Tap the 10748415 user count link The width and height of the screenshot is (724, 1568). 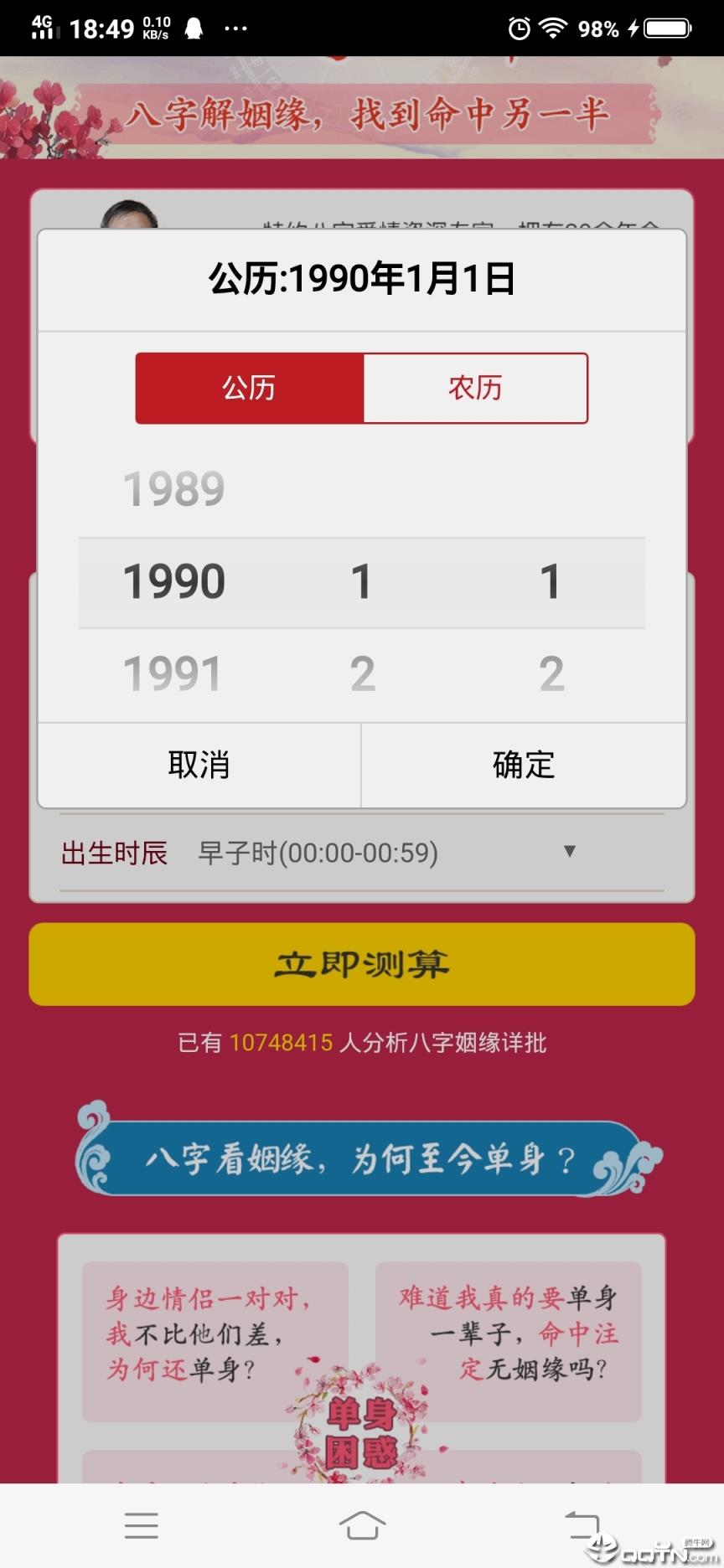[279, 1044]
